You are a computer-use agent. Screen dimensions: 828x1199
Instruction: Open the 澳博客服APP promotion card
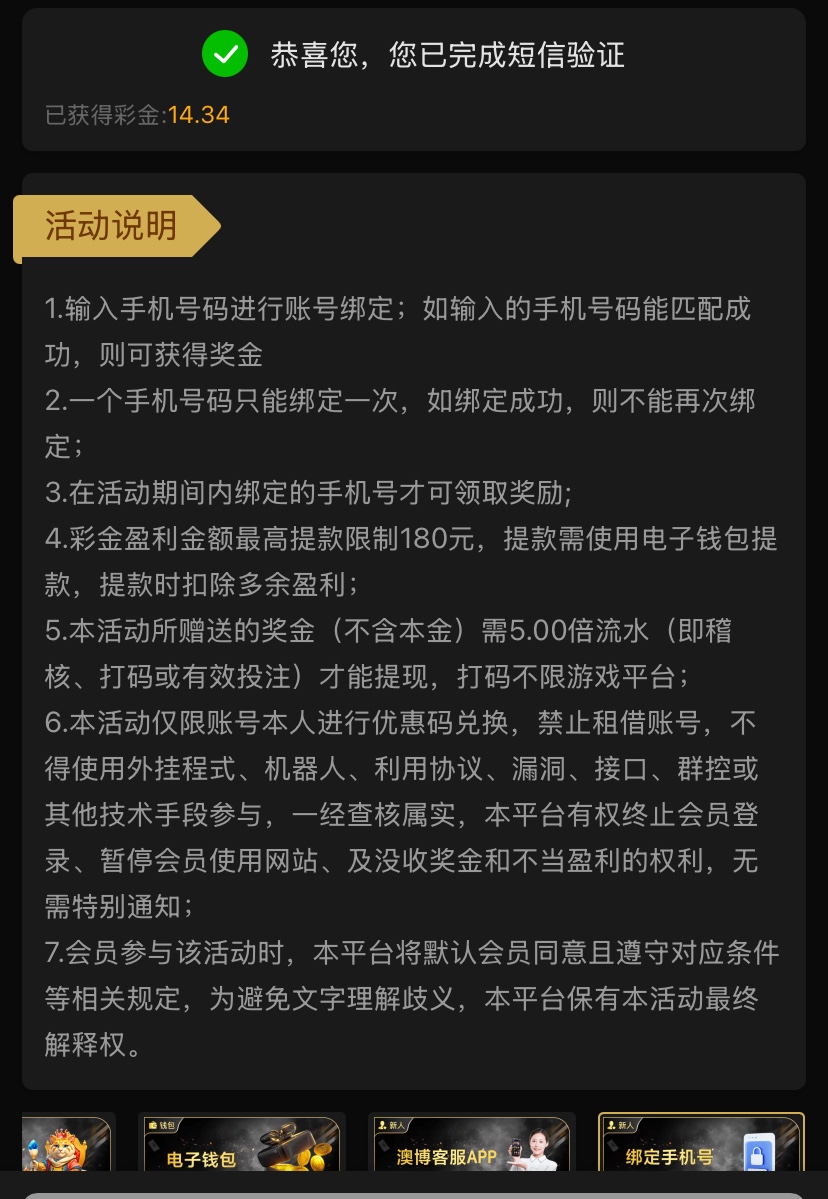471,1145
